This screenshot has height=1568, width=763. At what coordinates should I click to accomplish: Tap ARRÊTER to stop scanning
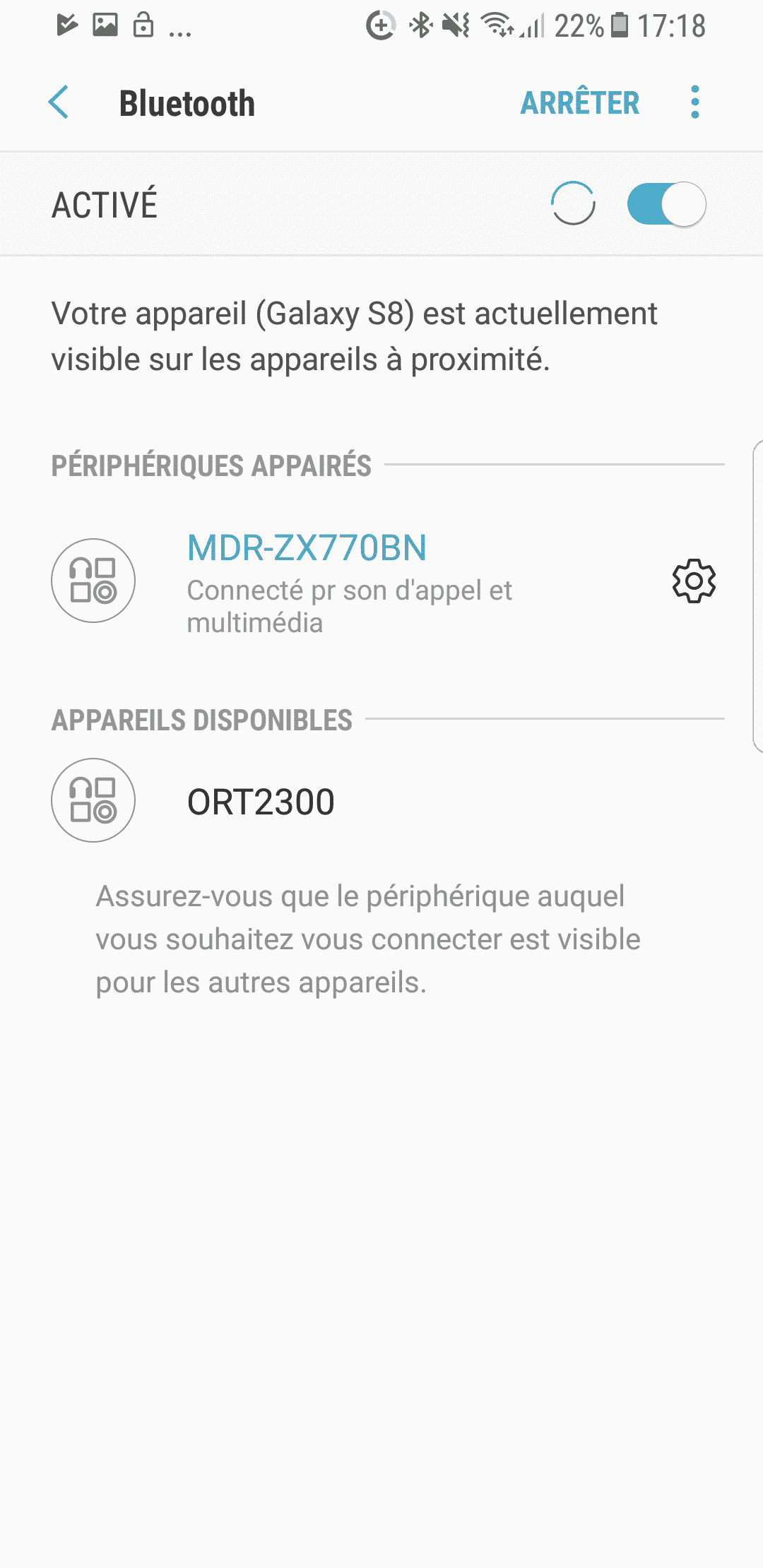click(580, 103)
